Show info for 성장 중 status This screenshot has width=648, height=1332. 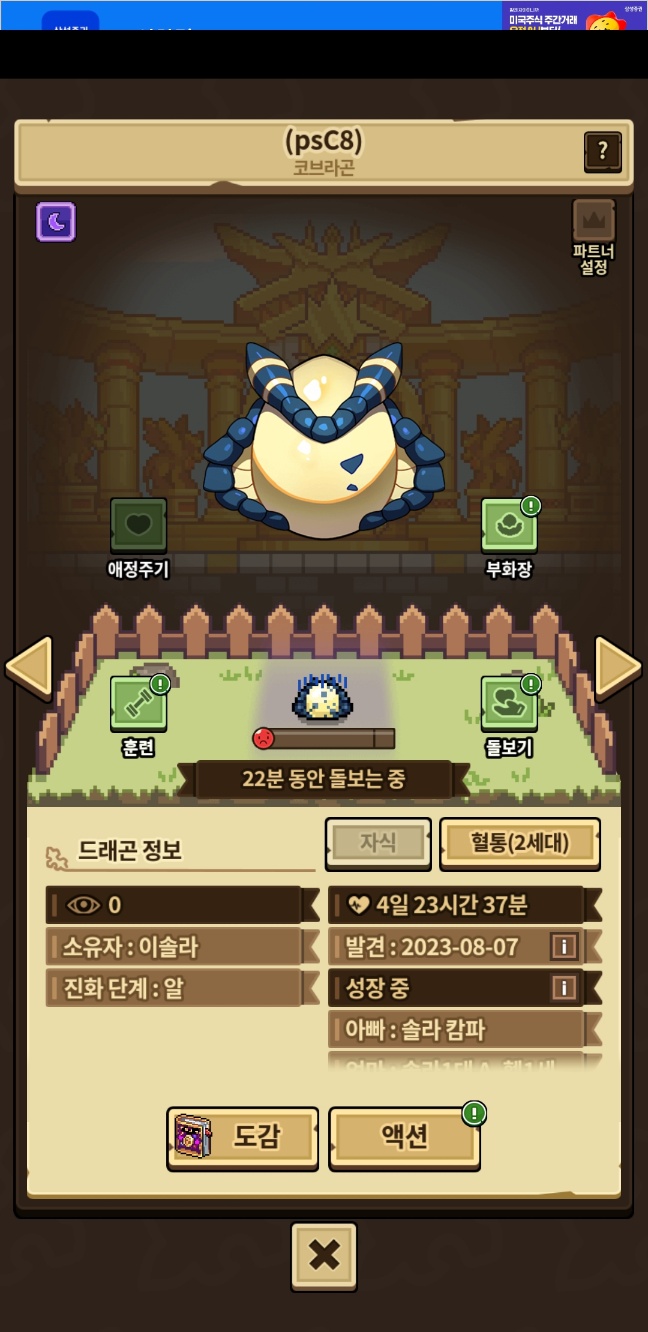pos(564,988)
